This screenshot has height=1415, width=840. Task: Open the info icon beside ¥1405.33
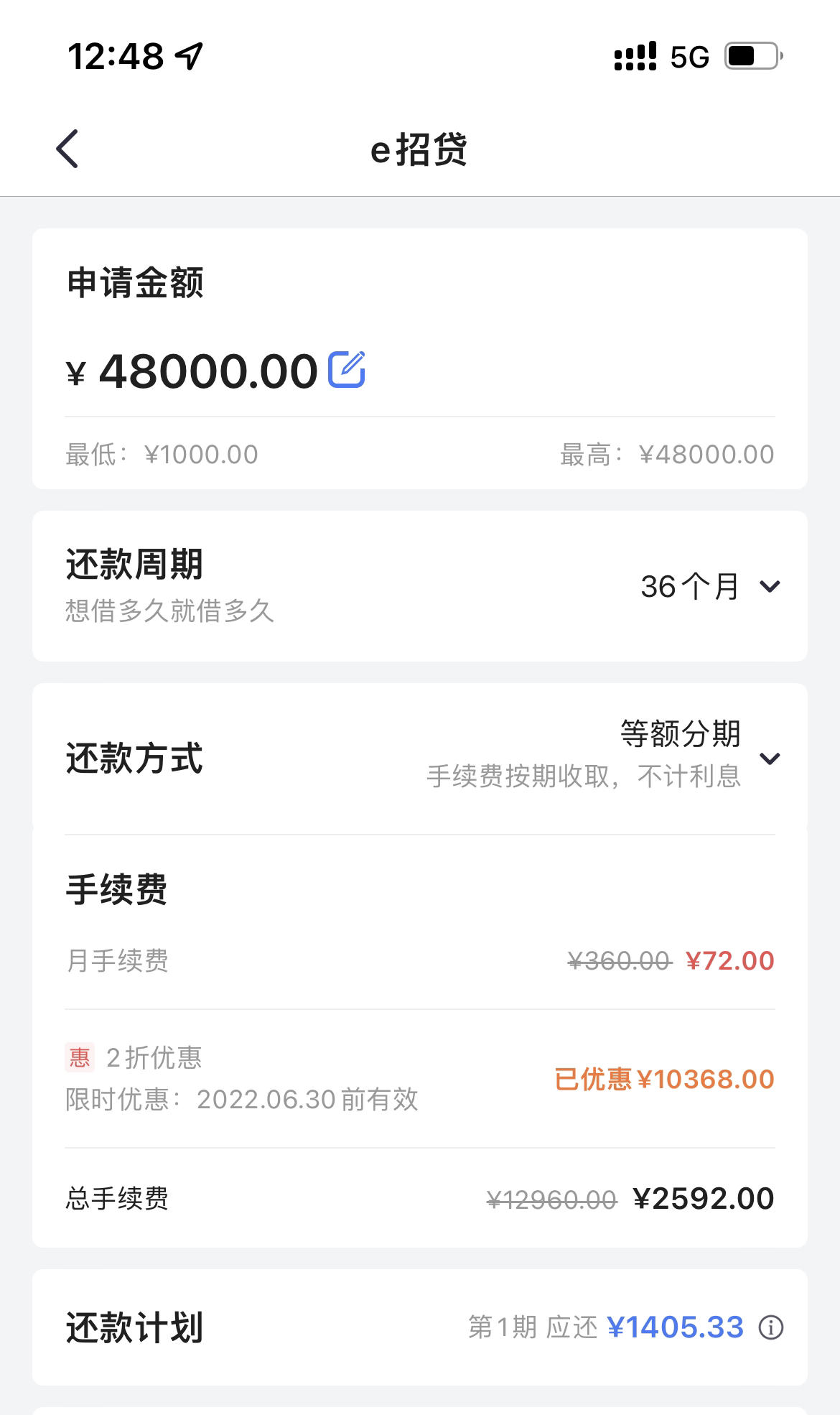tap(771, 1327)
